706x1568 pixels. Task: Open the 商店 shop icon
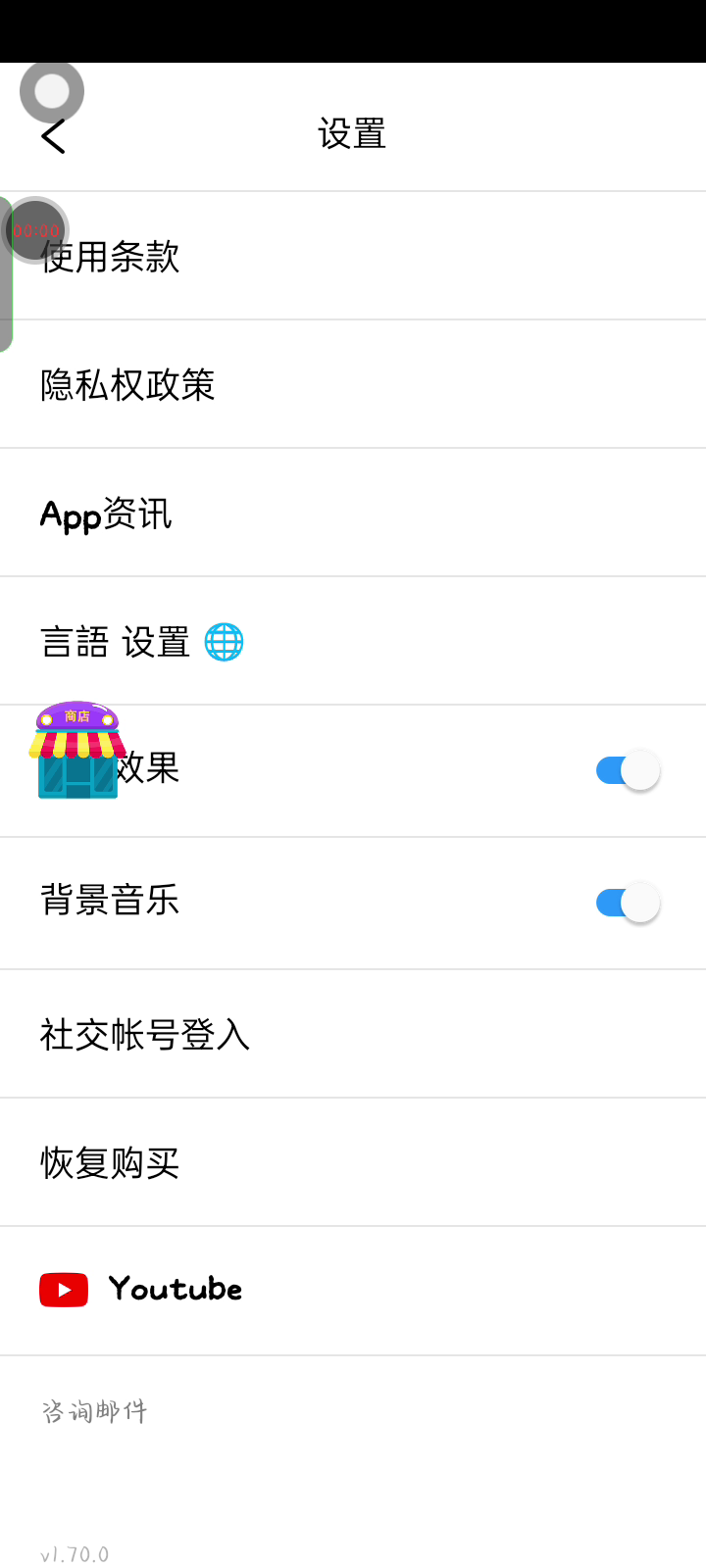[x=77, y=752]
